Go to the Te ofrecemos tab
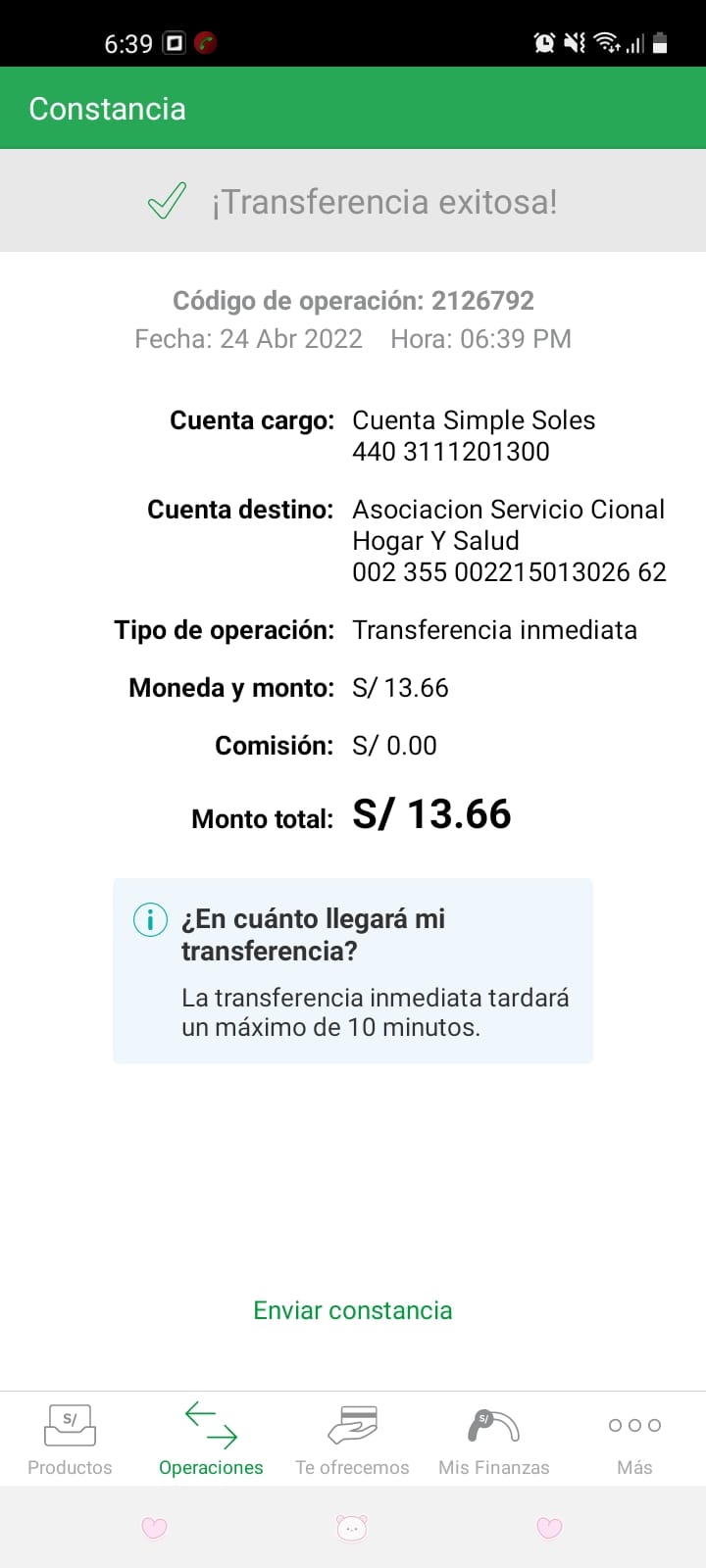Screen dimensions: 706x1568 [x=352, y=1439]
